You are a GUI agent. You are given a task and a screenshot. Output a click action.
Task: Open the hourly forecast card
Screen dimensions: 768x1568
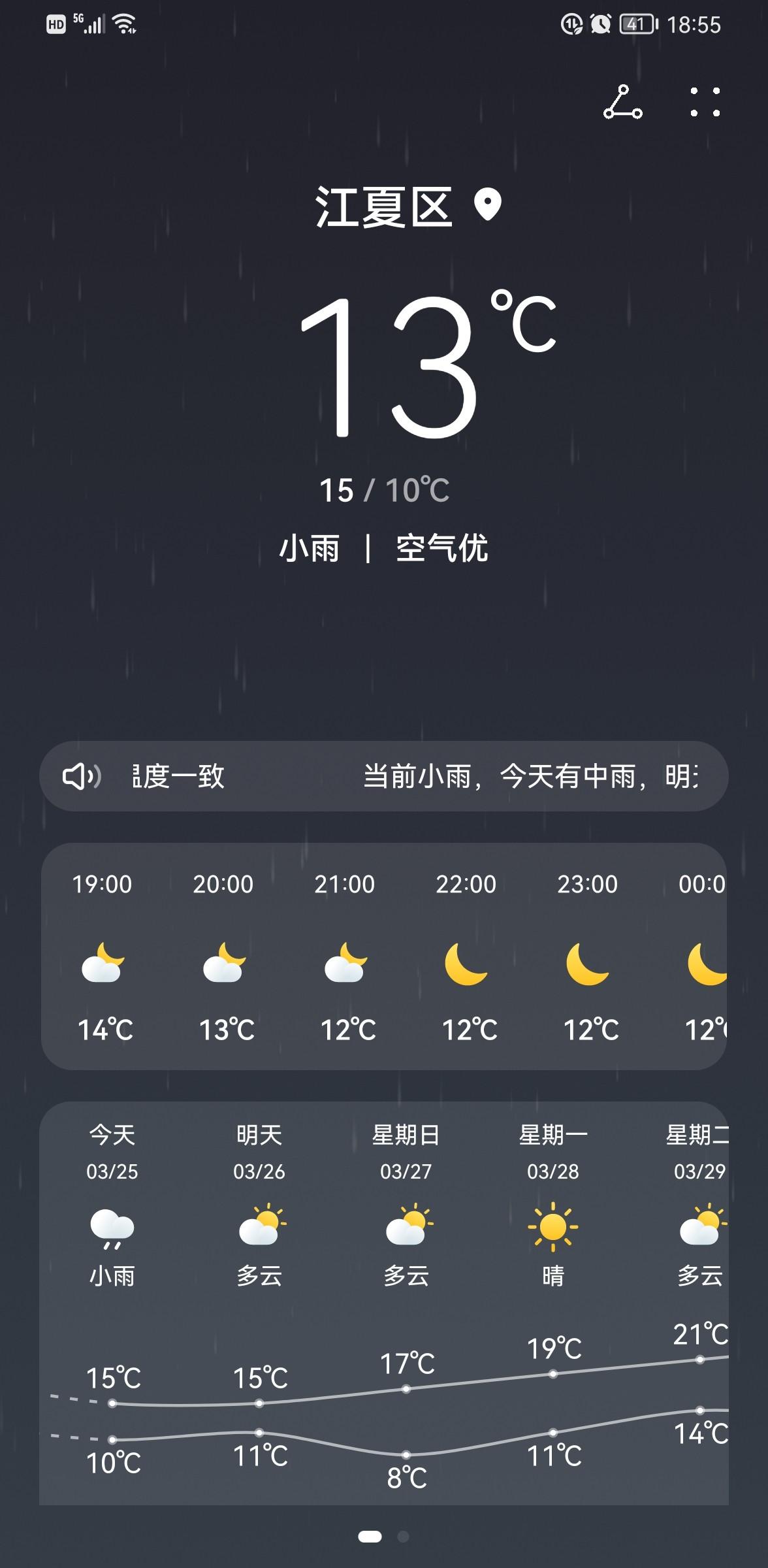pos(384,956)
